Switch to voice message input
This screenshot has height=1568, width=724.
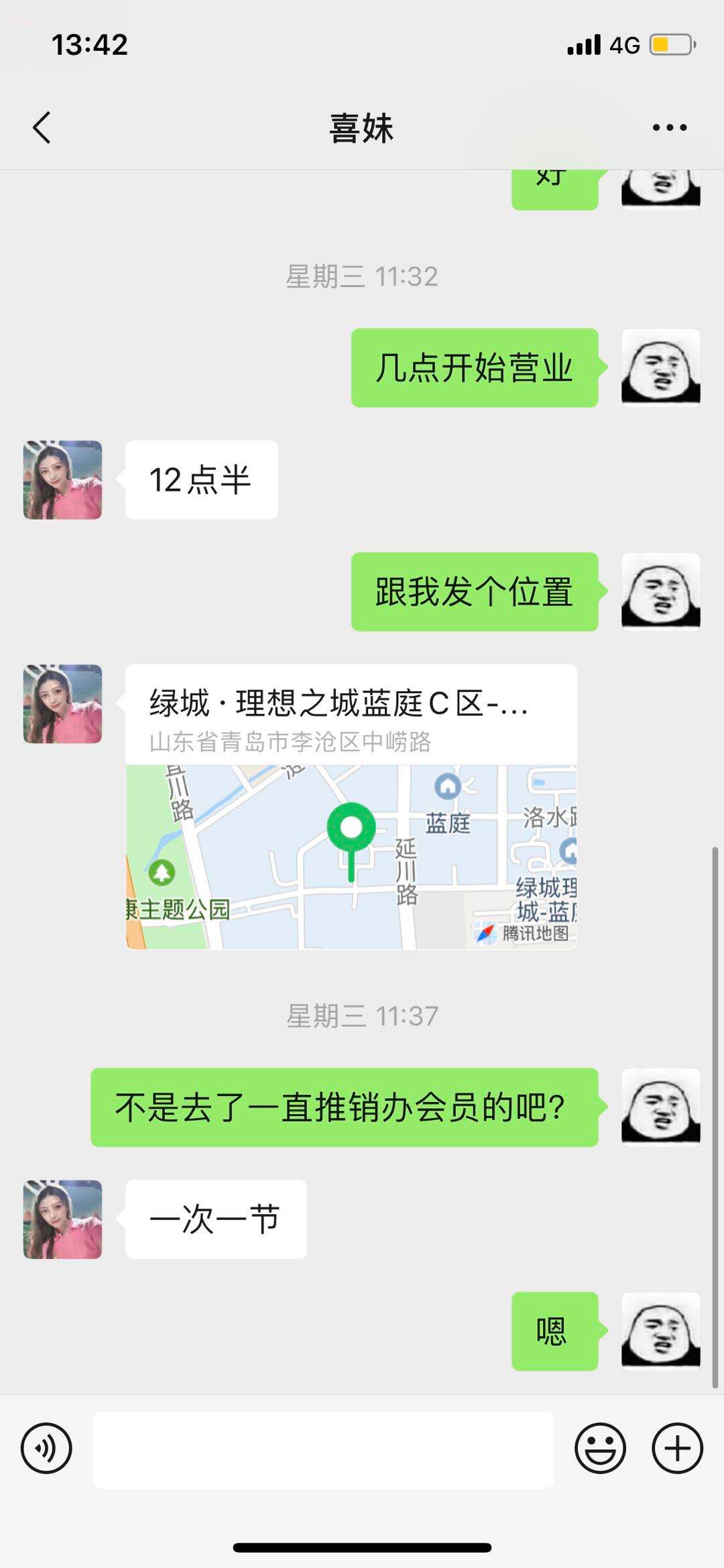pos(46,1448)
